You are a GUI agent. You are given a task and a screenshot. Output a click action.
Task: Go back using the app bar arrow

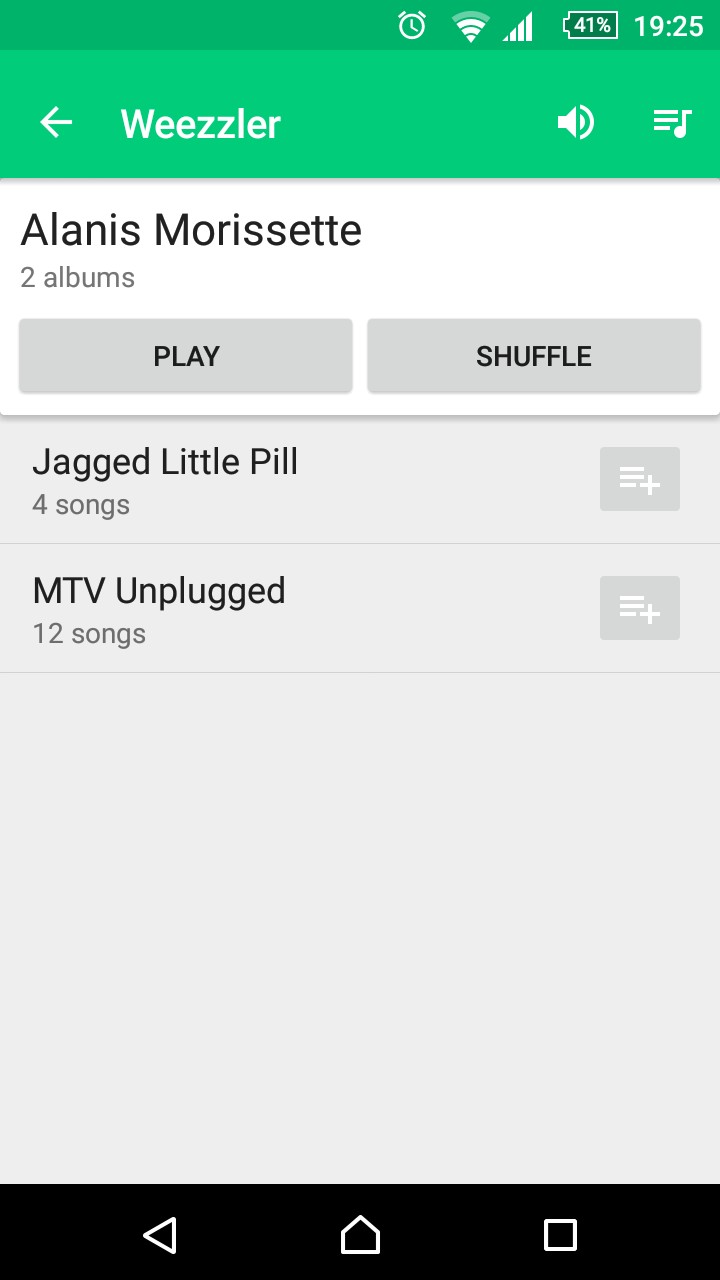click(x=56, y=123)
